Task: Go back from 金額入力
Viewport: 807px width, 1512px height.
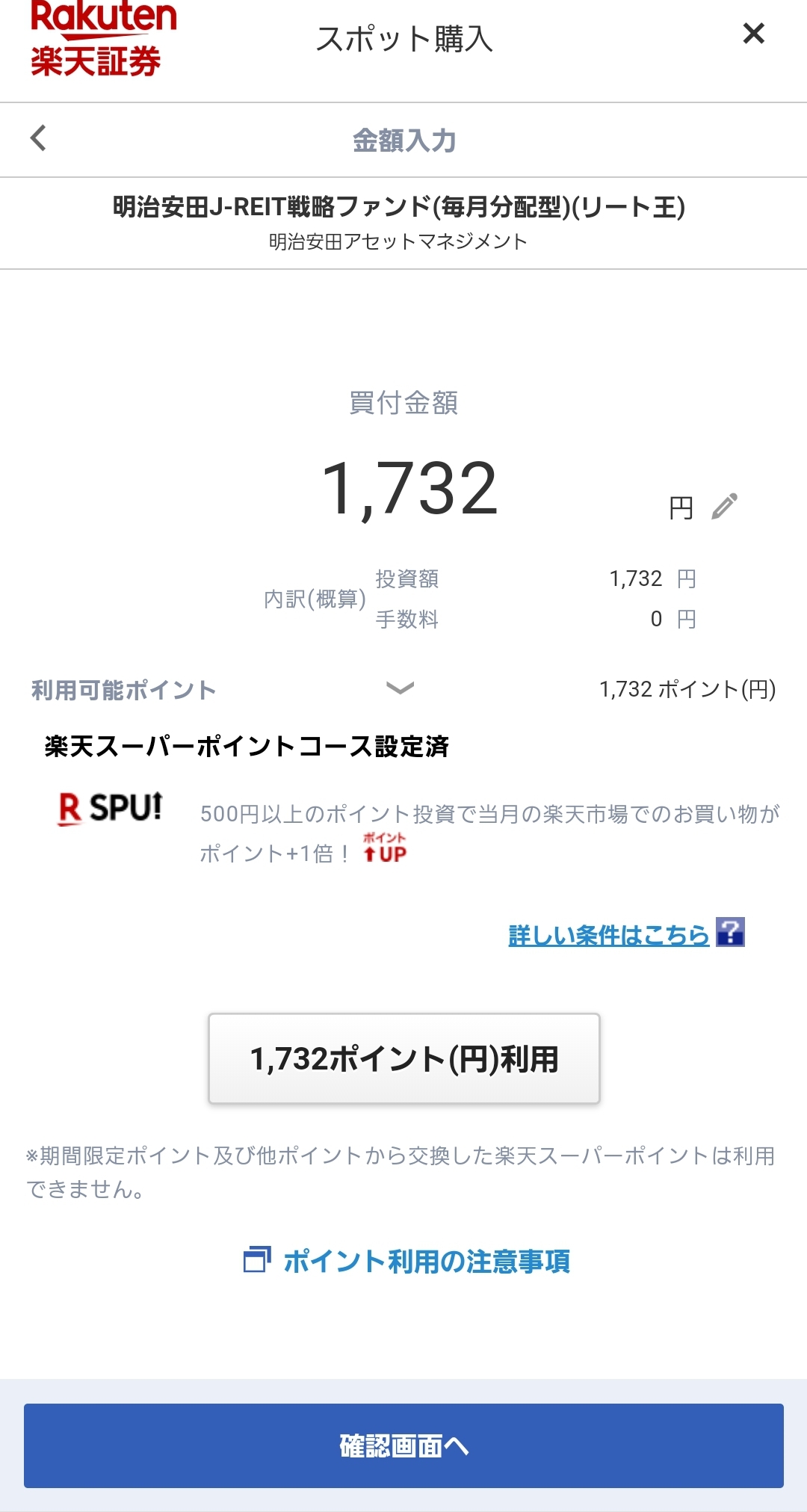Action: 39,138
